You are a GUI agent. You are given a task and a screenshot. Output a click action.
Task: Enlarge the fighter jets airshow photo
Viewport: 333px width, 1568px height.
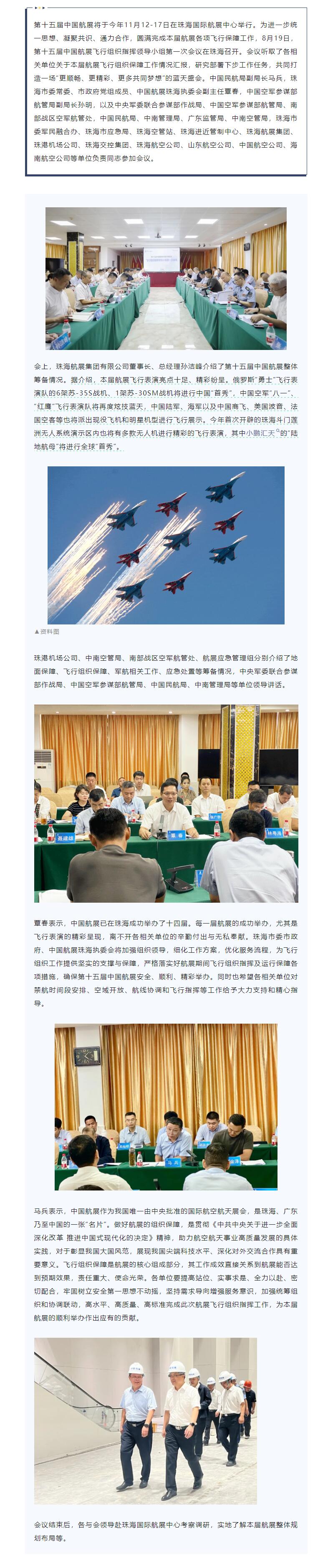pos(166,545)
